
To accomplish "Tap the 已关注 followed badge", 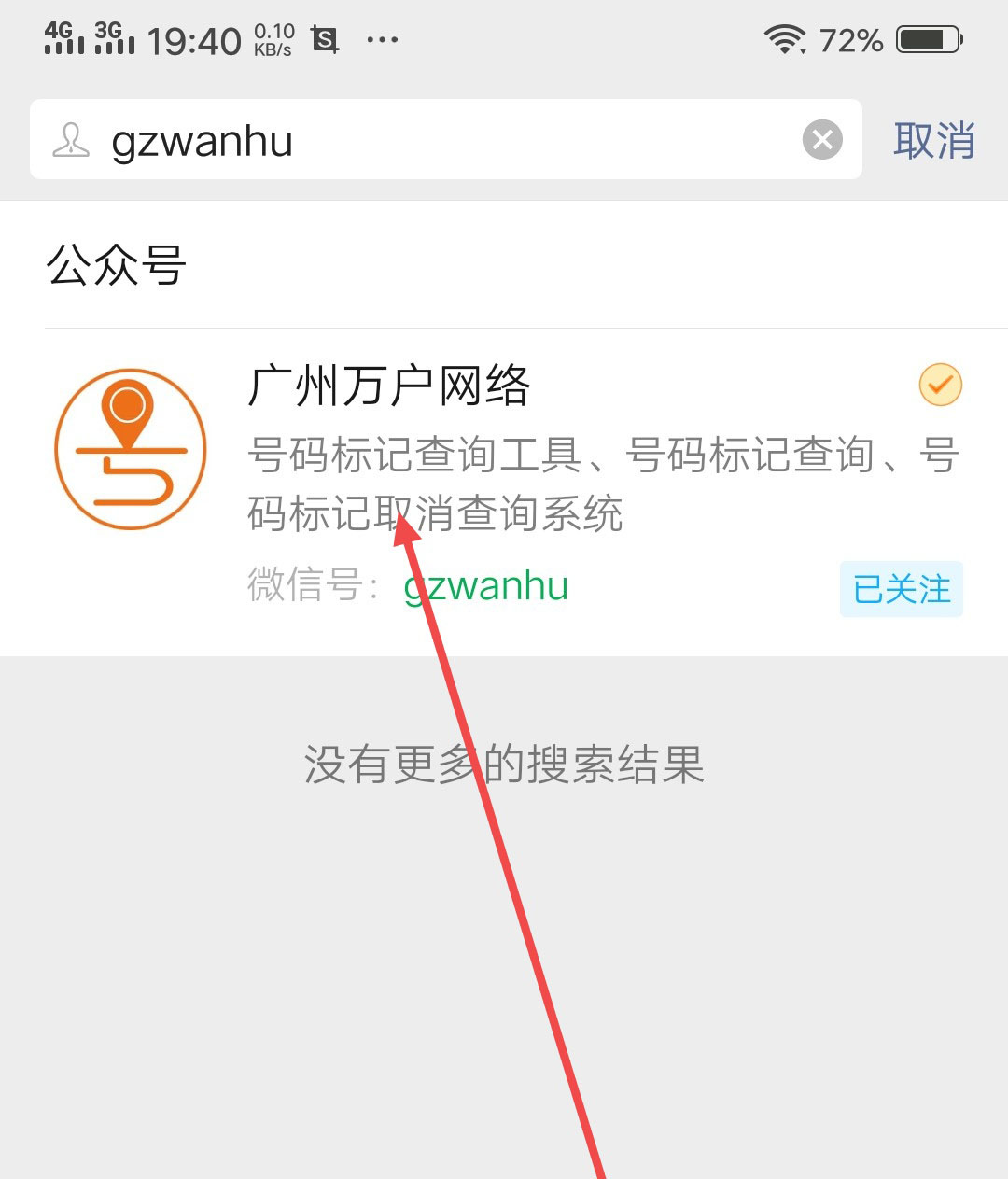I will [x=901, y=589].
